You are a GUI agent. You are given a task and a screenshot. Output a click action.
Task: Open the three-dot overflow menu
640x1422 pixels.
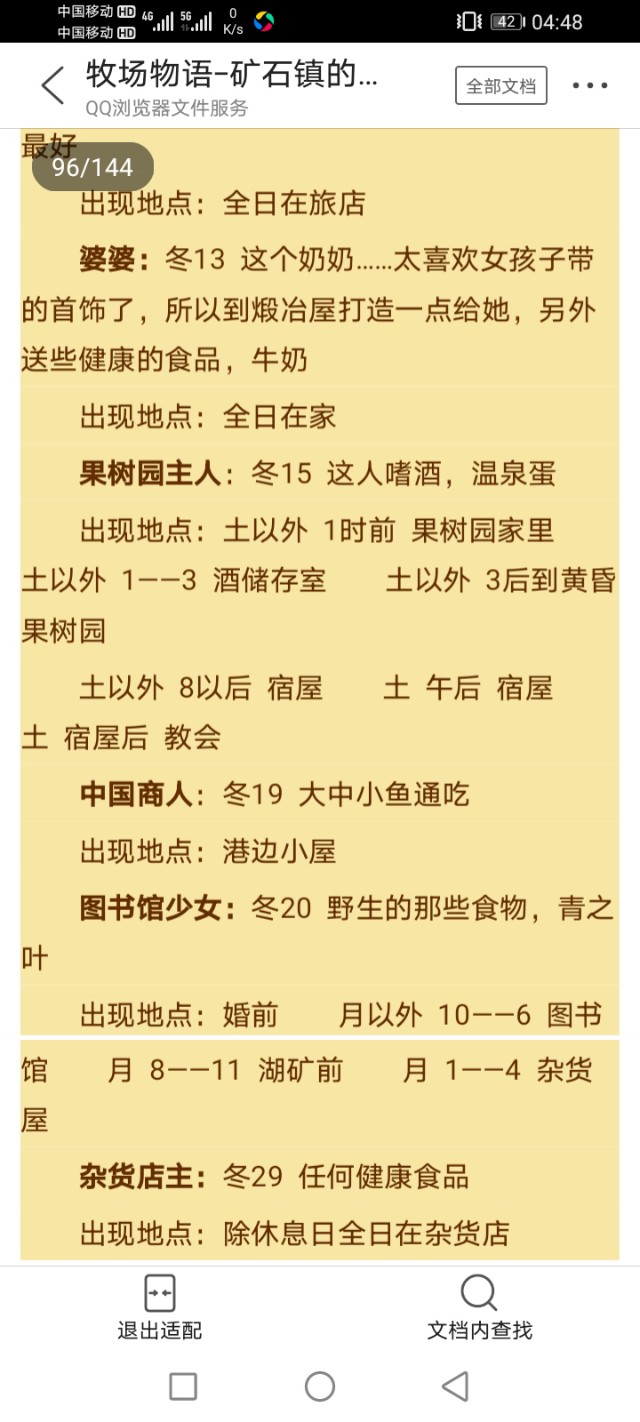[x=590, y=86]
